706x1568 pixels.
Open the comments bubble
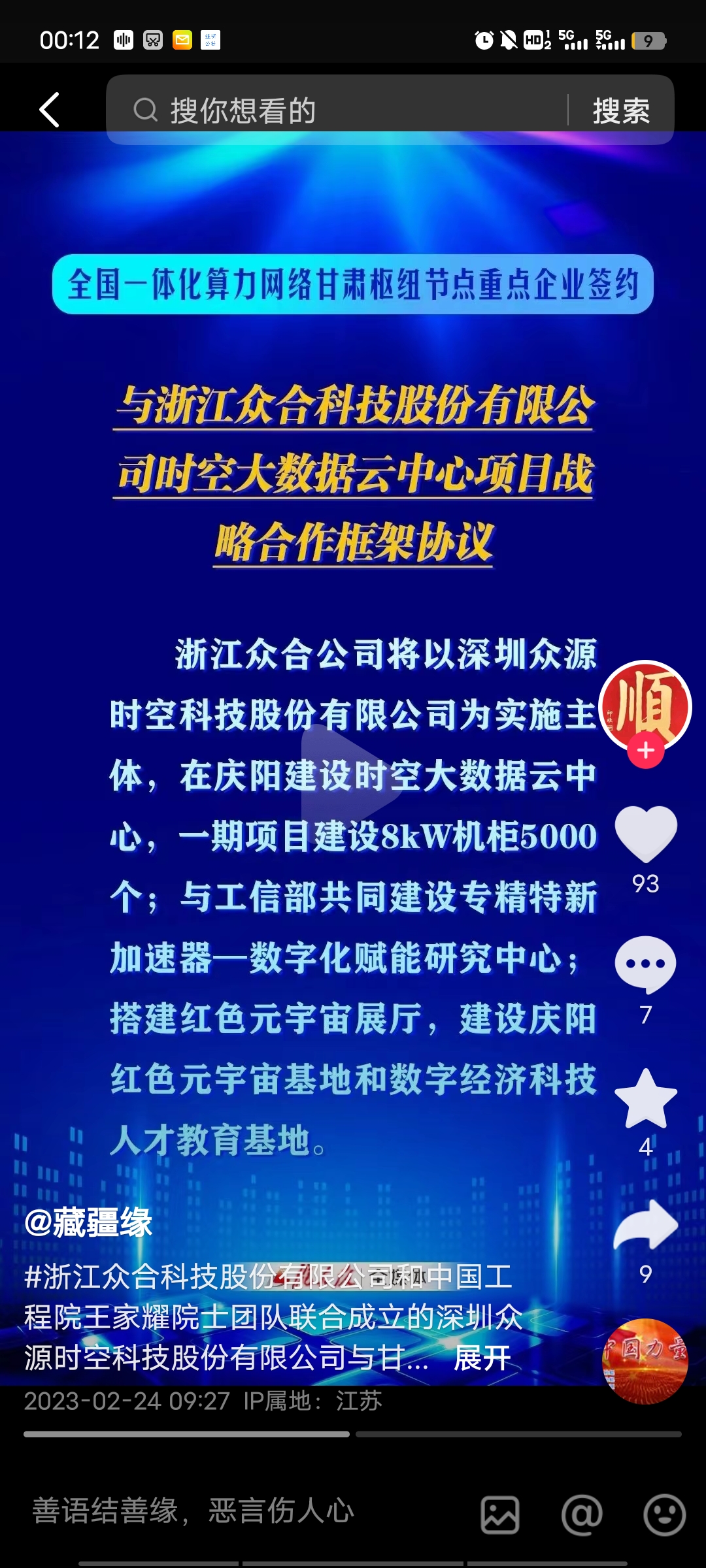coord(645,964)
